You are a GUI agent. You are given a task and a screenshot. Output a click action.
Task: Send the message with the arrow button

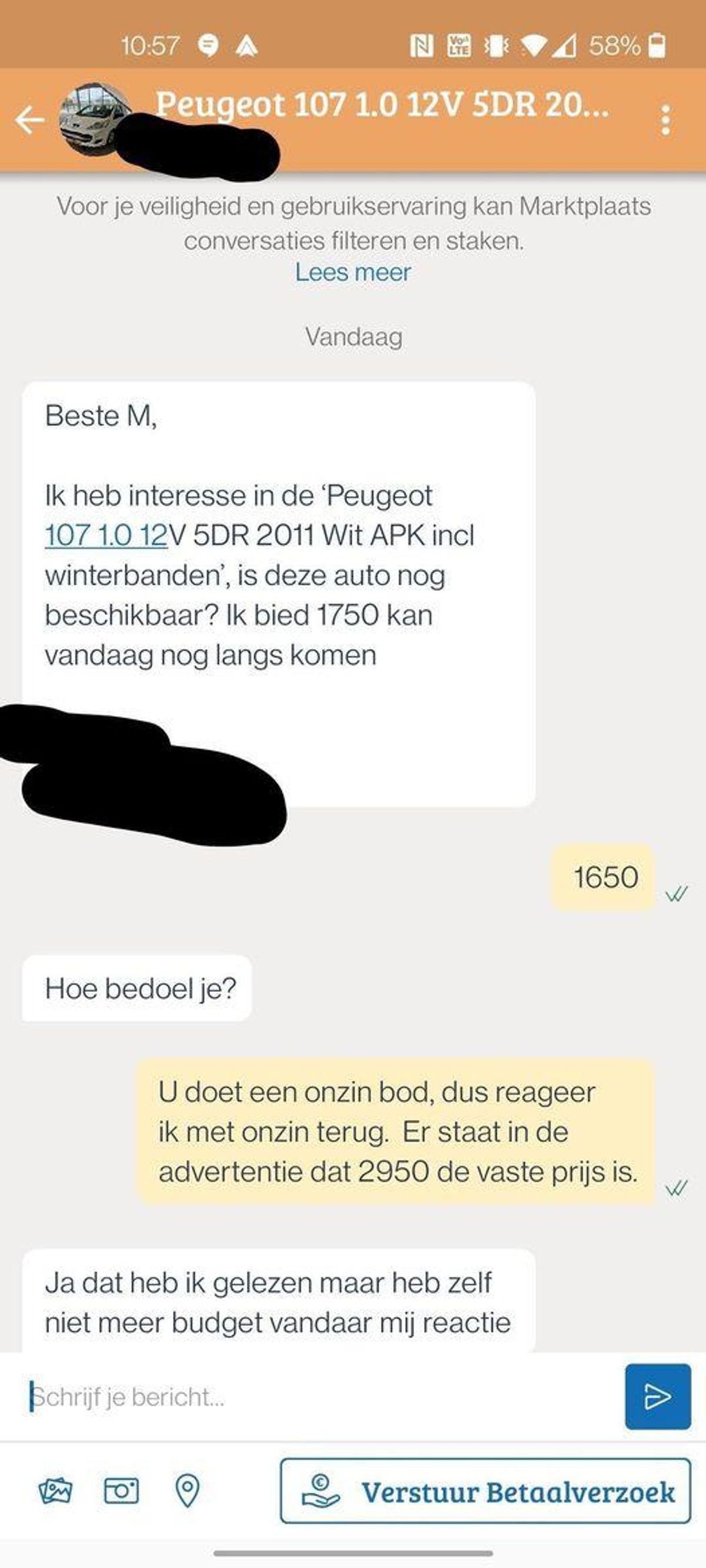point(657,1397)
